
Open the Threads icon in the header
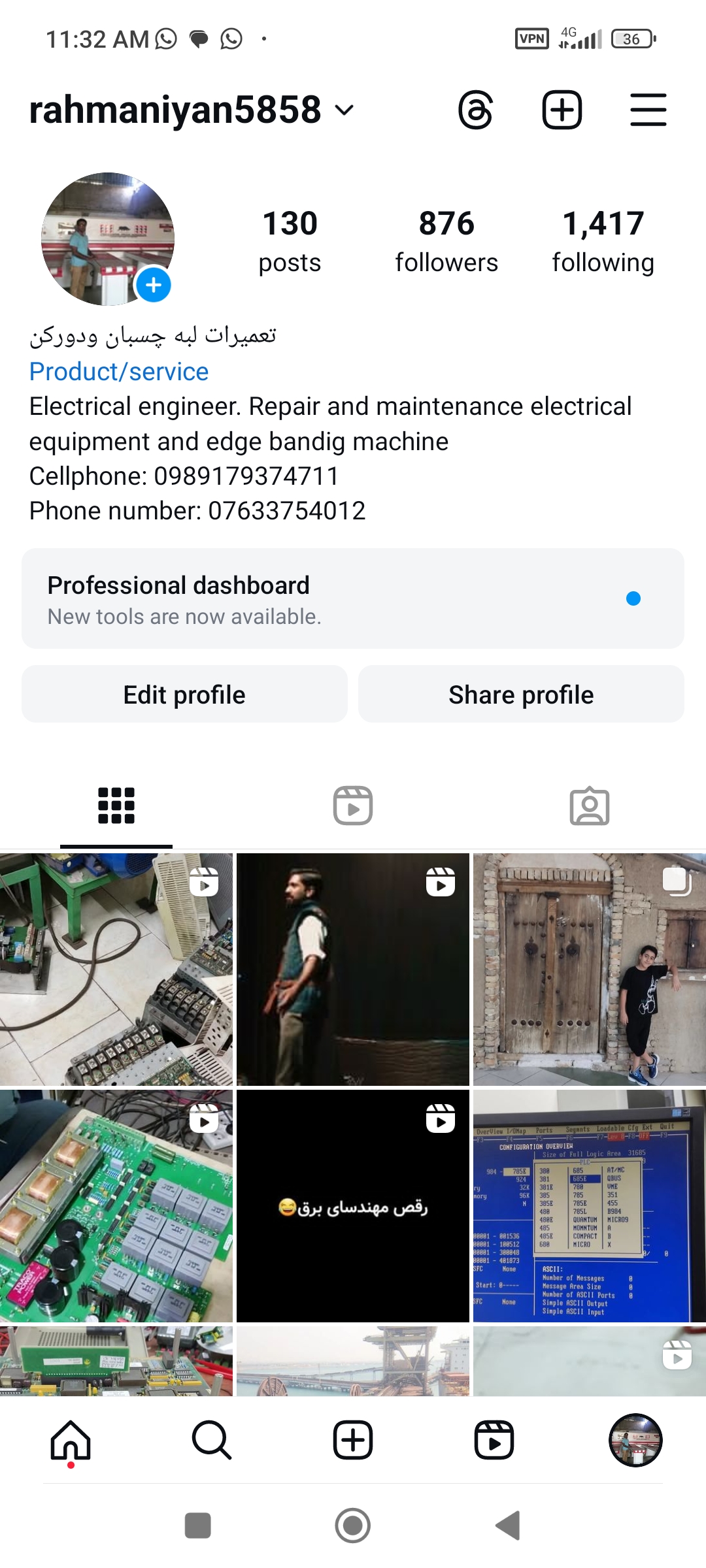coord(475,110)
